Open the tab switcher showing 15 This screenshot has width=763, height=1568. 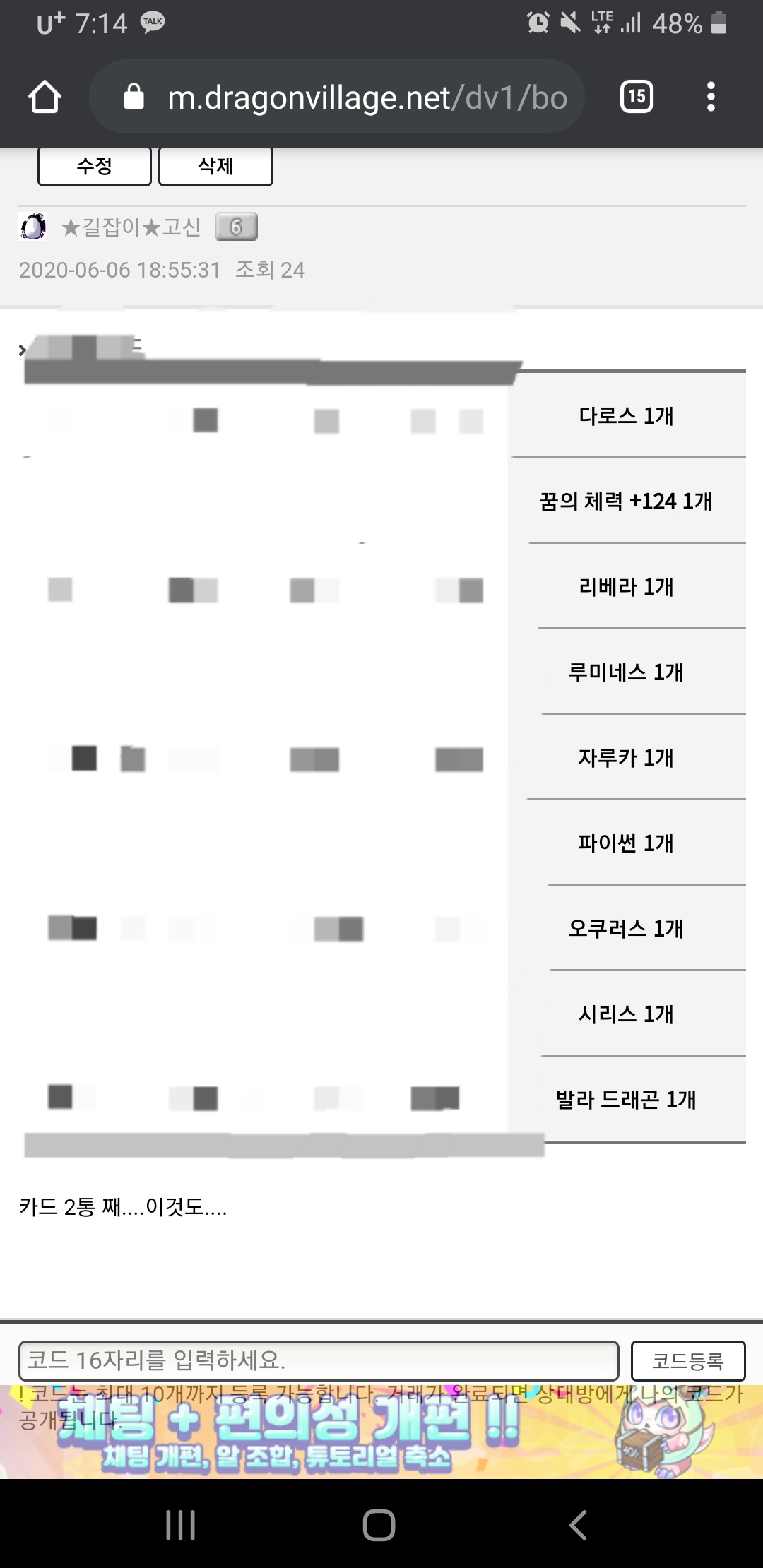[x=636, y=97]
